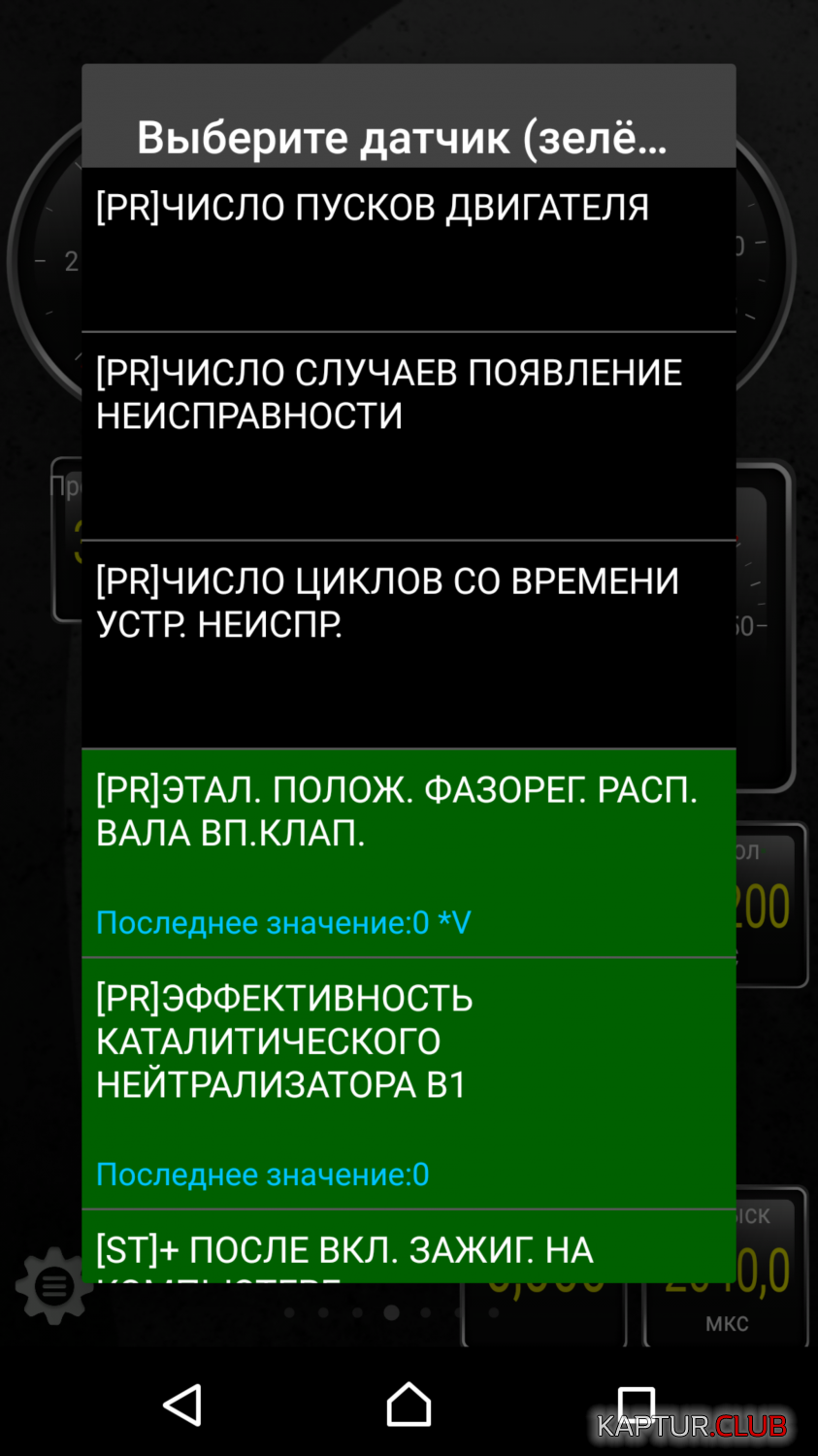Screen dimensions: 818x1456
Task: Select the ЧИСЛО ПУСКОВ ДВИГАТЕЛЯ sensor
Action: (409, 249)
